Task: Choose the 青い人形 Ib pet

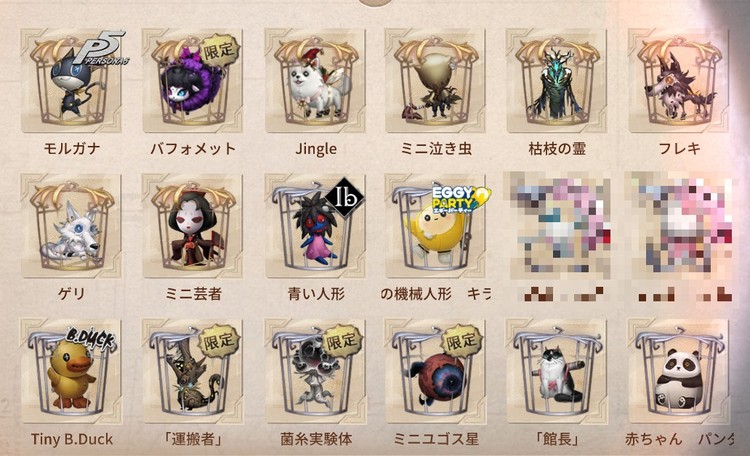Action: click(314, 226)
